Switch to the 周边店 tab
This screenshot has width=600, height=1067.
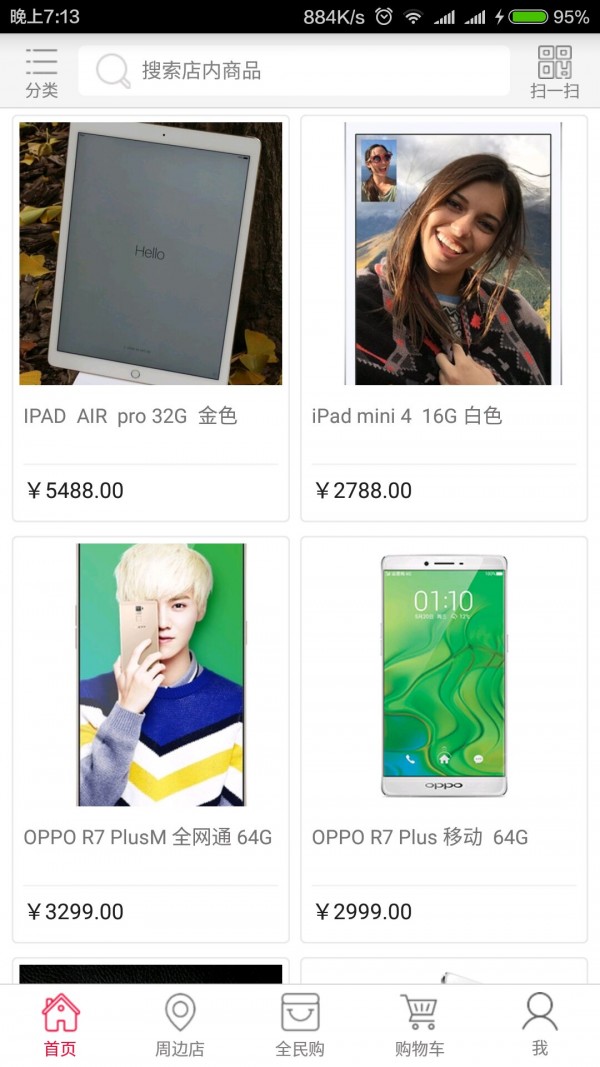click(180, 1025)
